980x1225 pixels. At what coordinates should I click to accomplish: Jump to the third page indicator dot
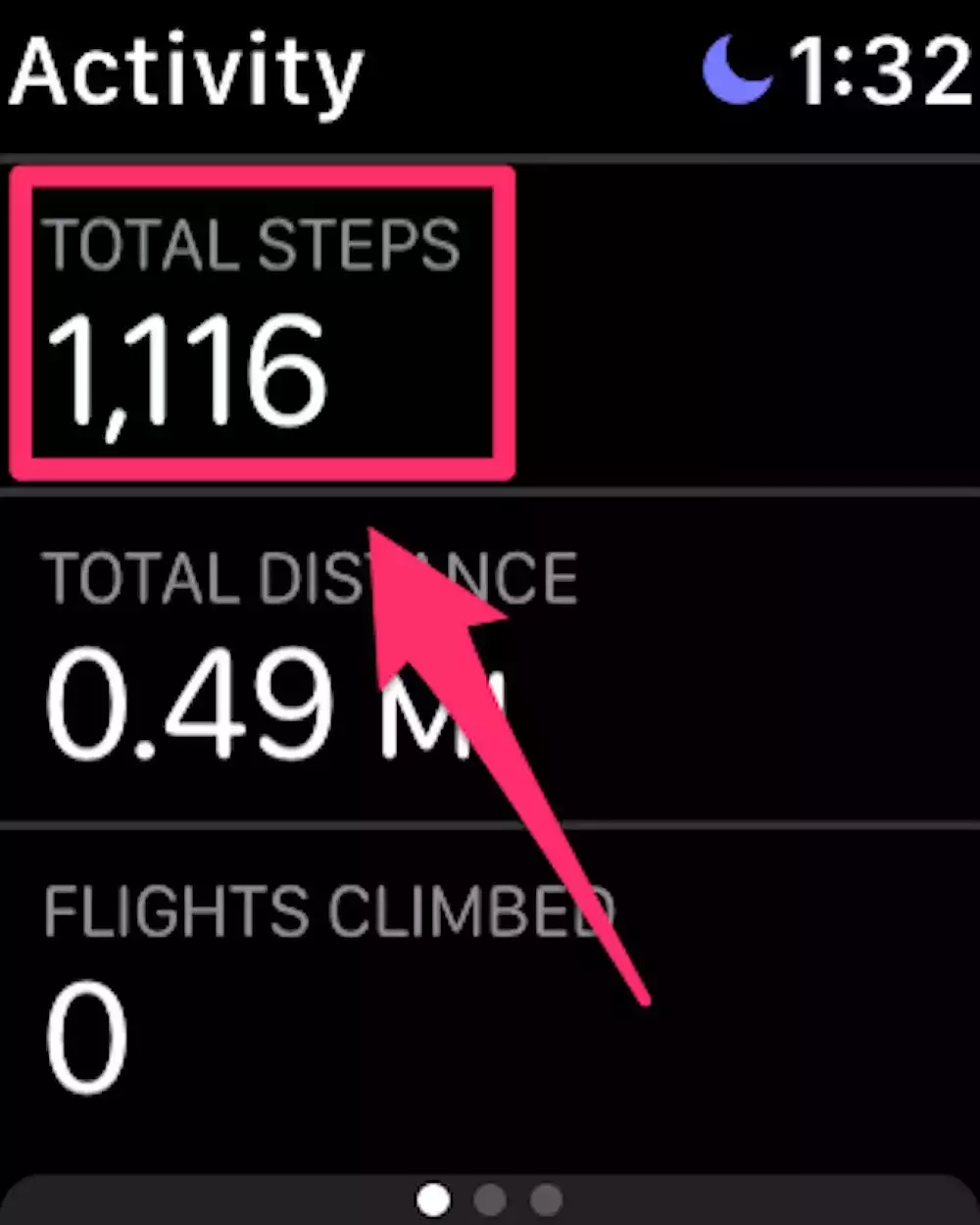(x=546, y=1200)
